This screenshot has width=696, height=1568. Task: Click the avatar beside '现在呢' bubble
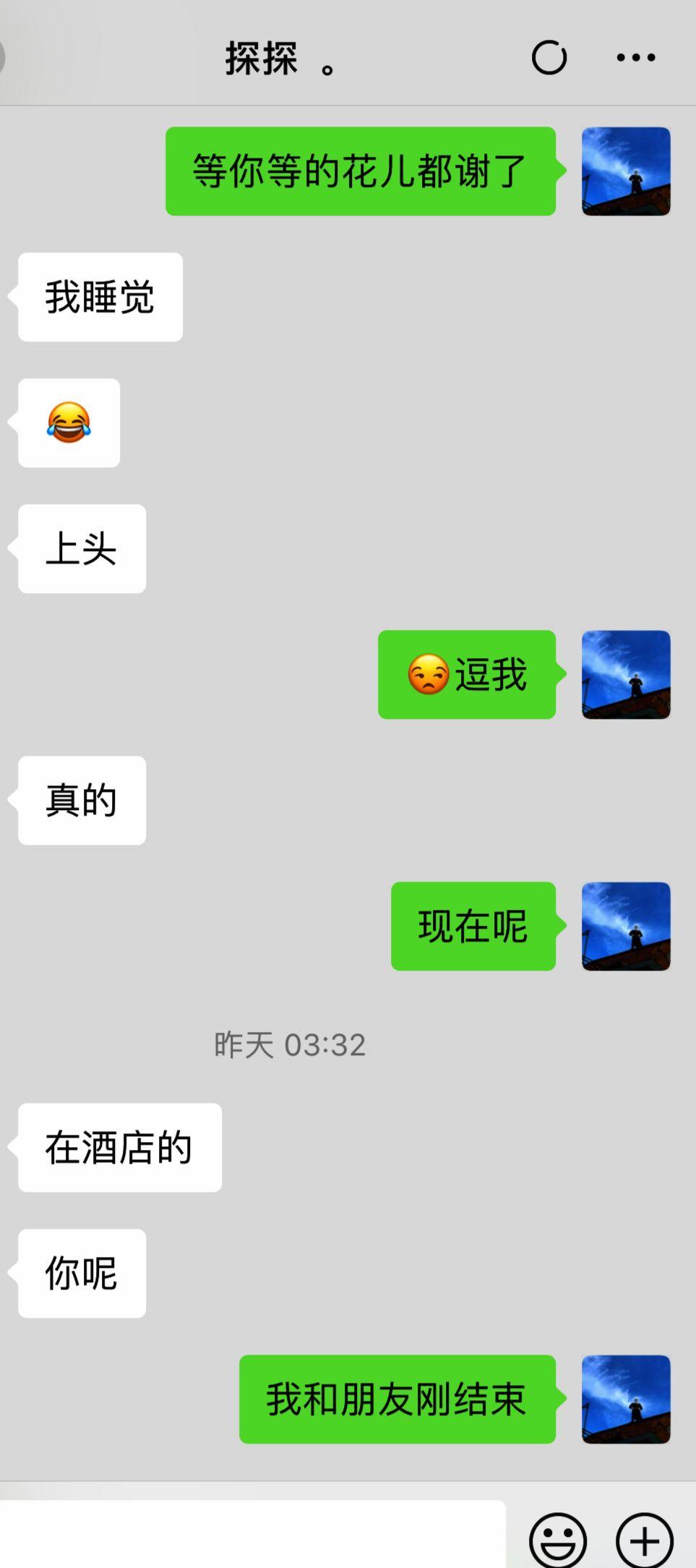point(626,928)
